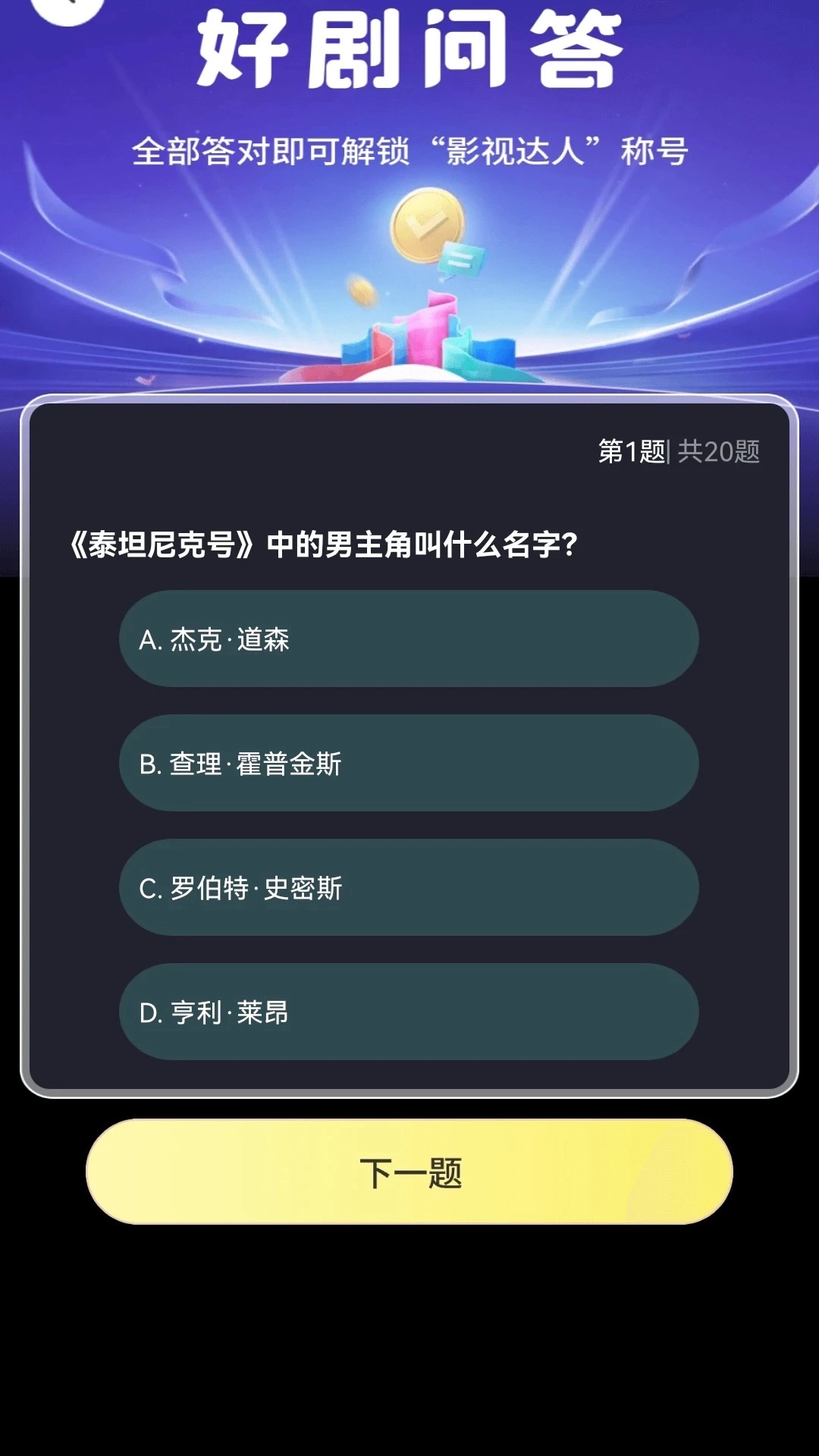Click the Titanic question text
The height and width of the screenshot is (1456, 819).
(326, 542)
